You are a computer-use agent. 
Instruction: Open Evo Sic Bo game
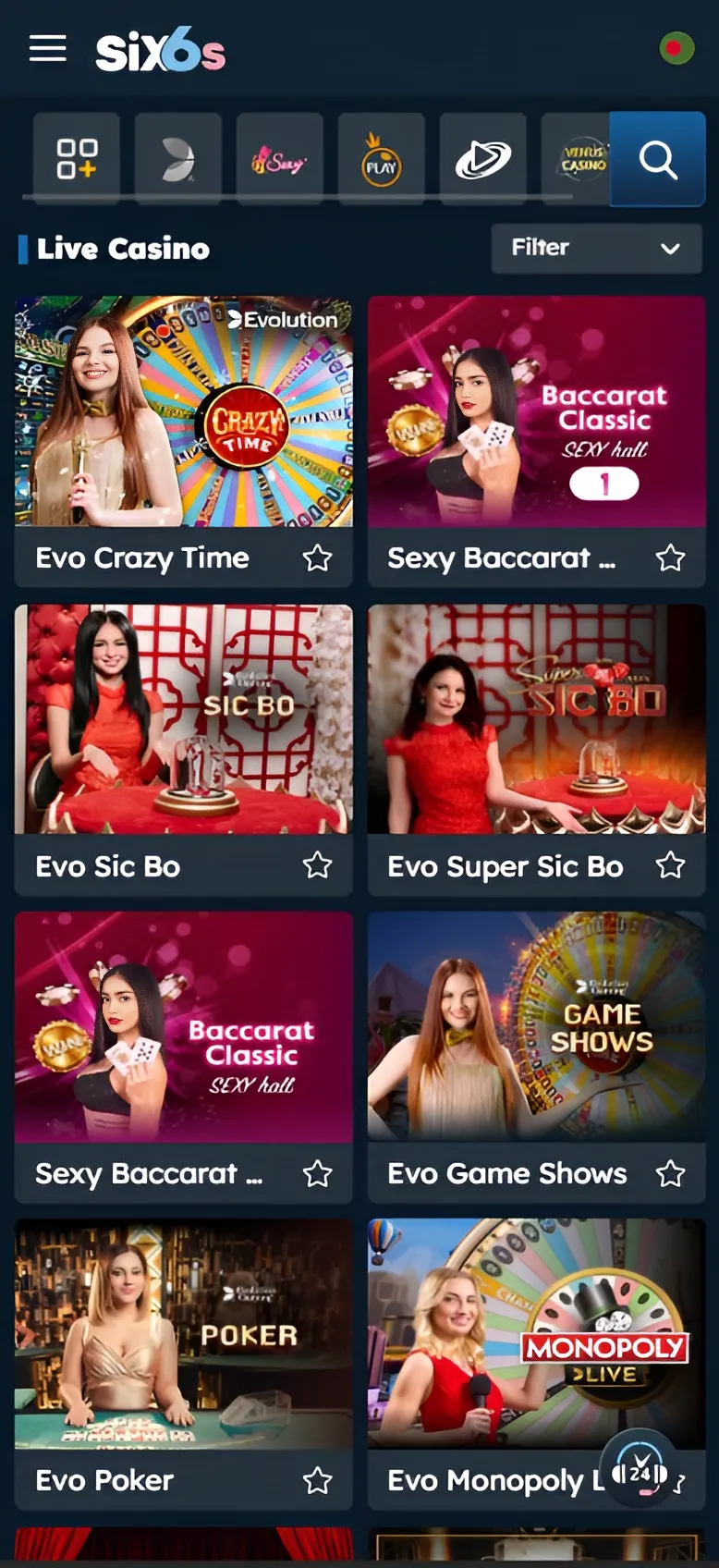pos(183,720)
